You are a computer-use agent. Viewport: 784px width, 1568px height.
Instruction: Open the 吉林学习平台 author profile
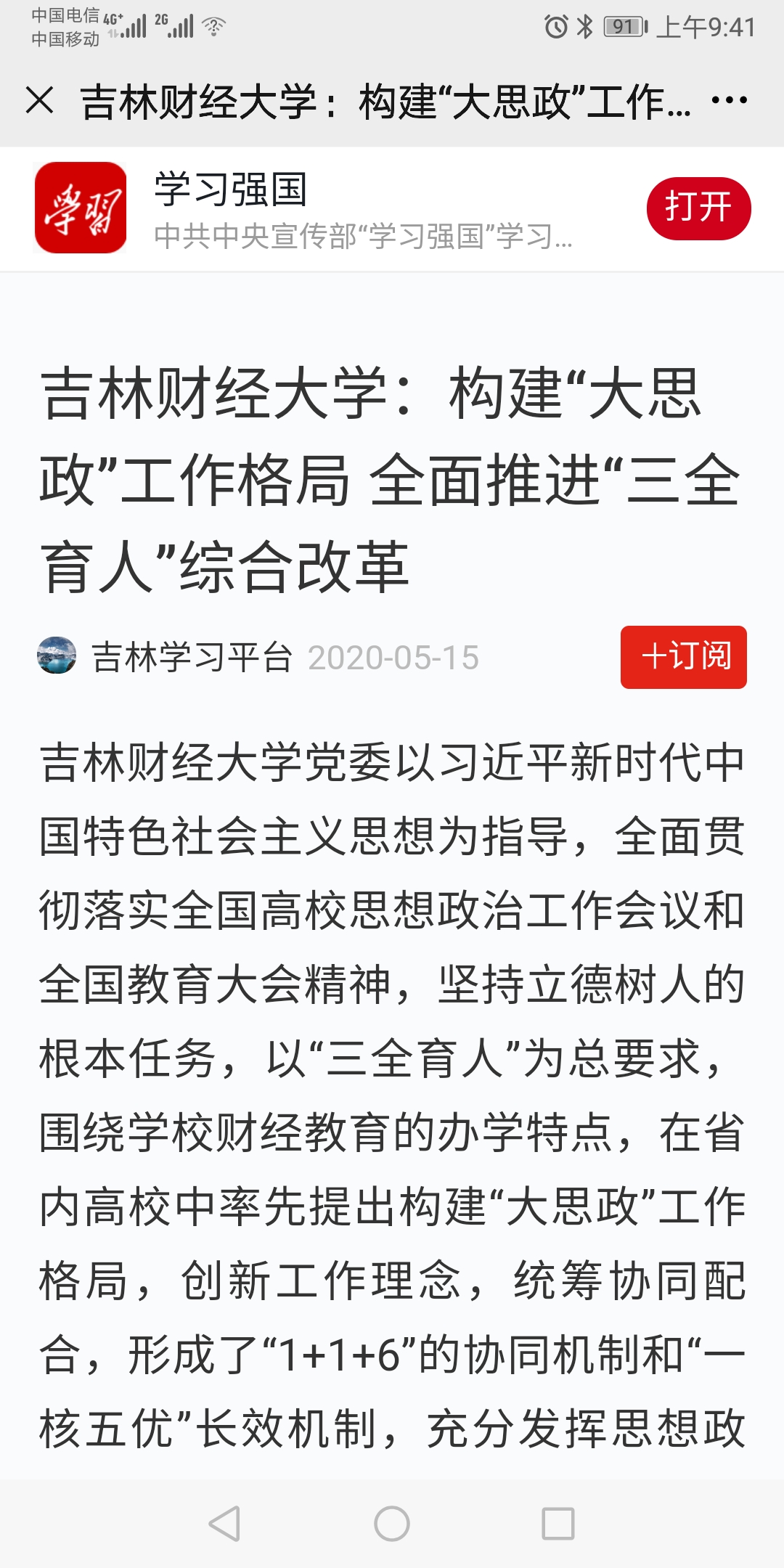pos(191,657)
